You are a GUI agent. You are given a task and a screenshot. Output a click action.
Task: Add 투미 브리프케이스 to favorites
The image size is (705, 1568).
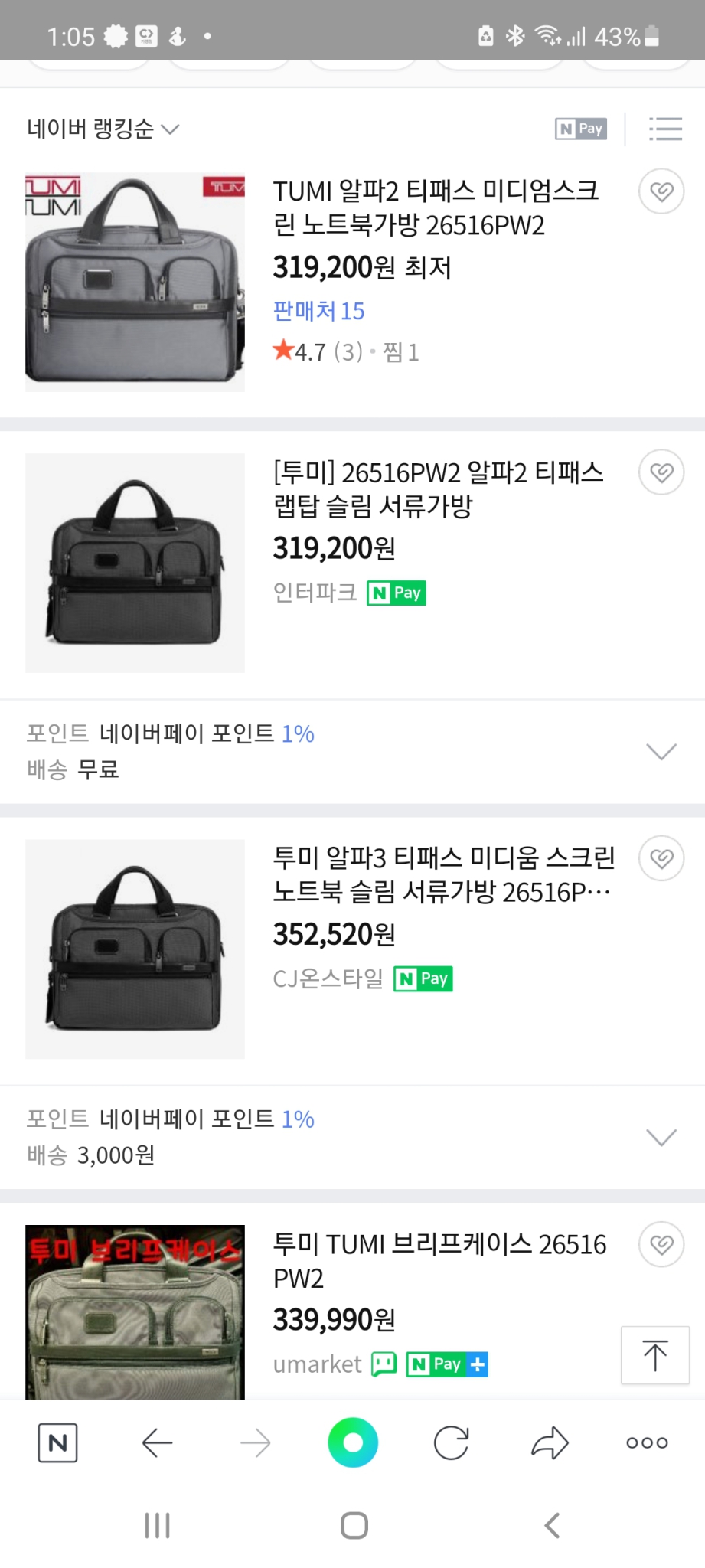coord(661,1245)
